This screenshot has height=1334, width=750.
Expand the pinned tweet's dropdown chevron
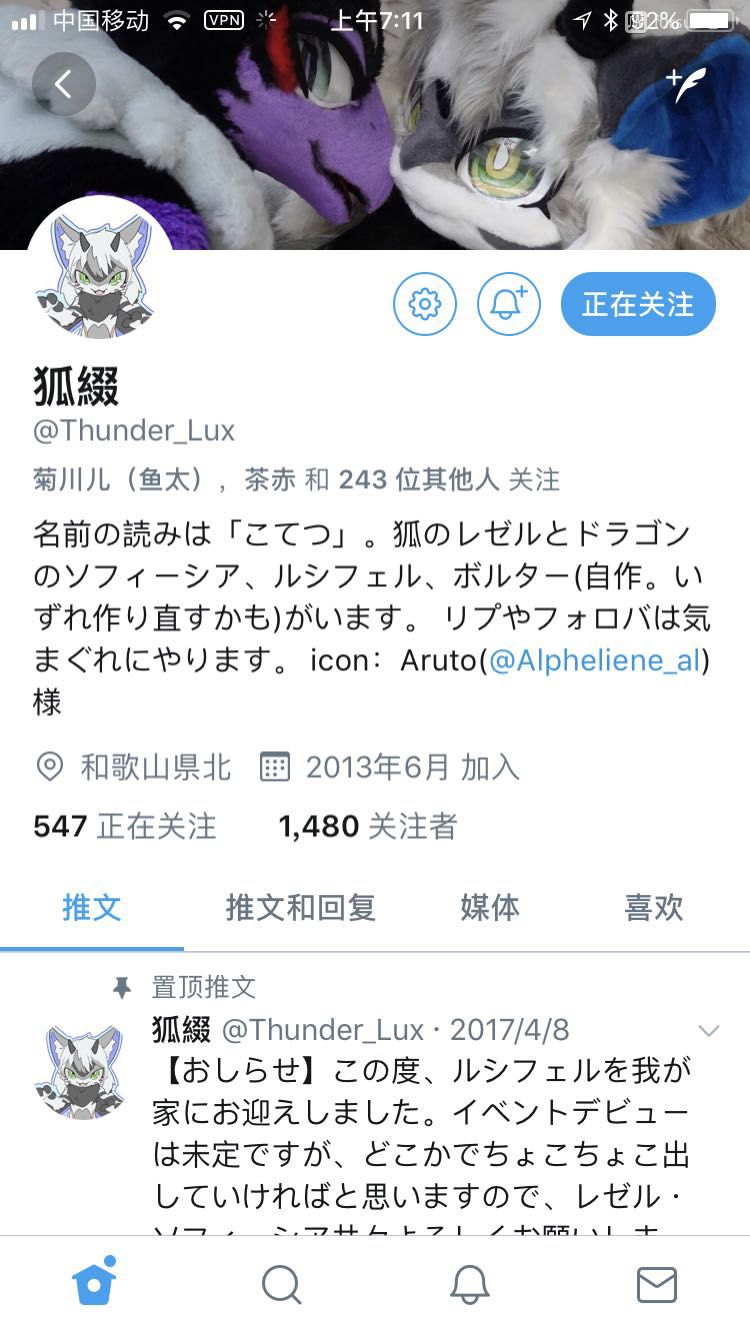(708, 1031)
